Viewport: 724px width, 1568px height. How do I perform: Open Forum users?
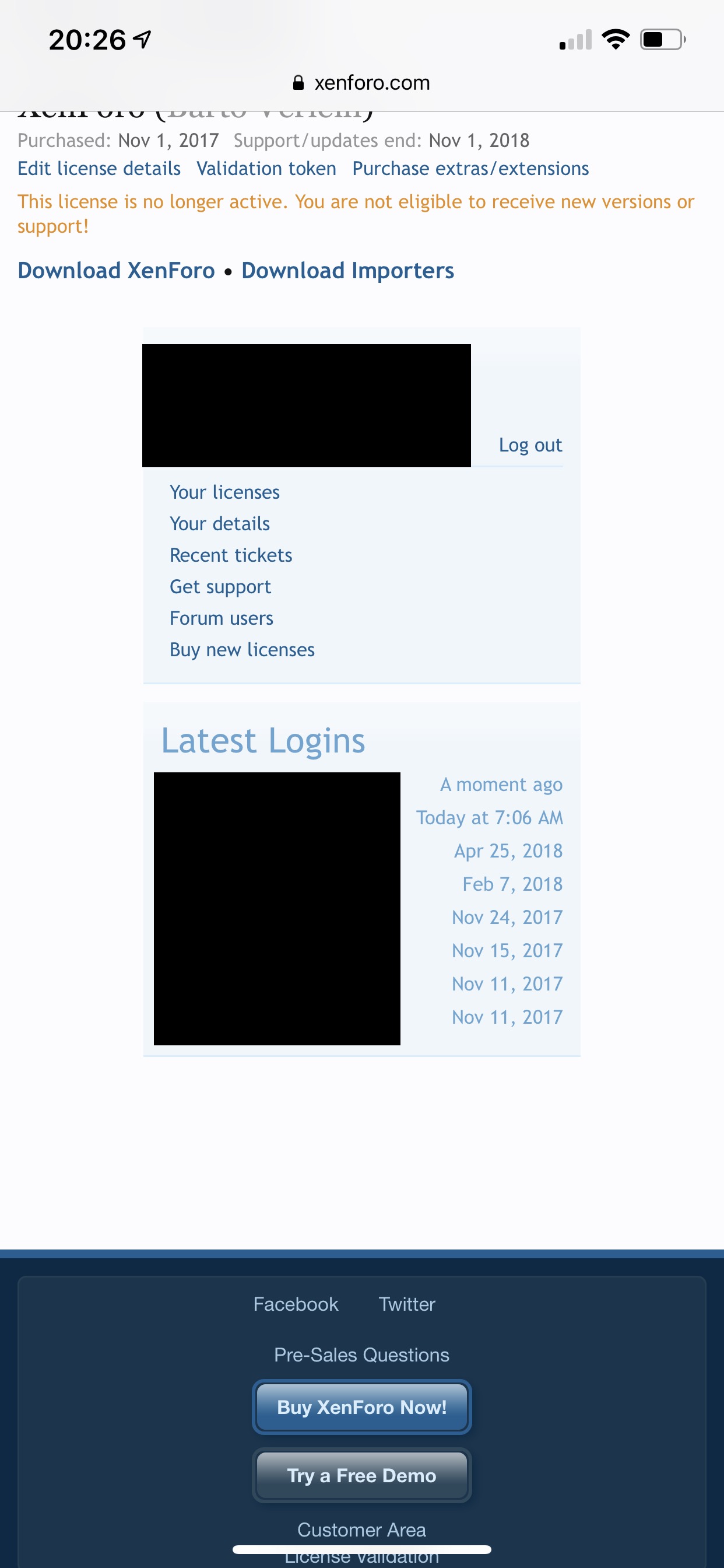[x=222, y=618]
